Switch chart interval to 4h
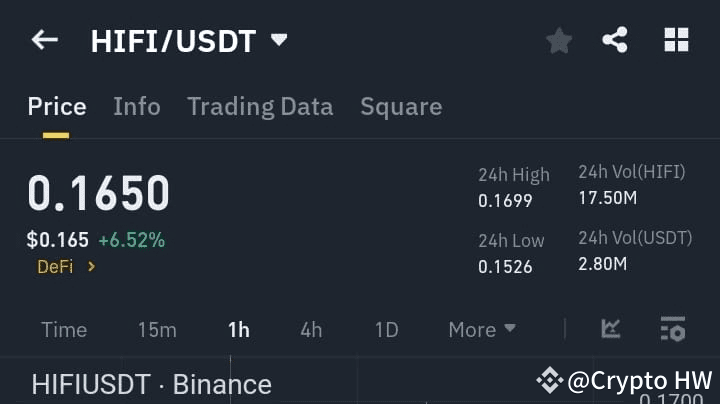This screenshot has width=720, height=404. click(311, 329)
